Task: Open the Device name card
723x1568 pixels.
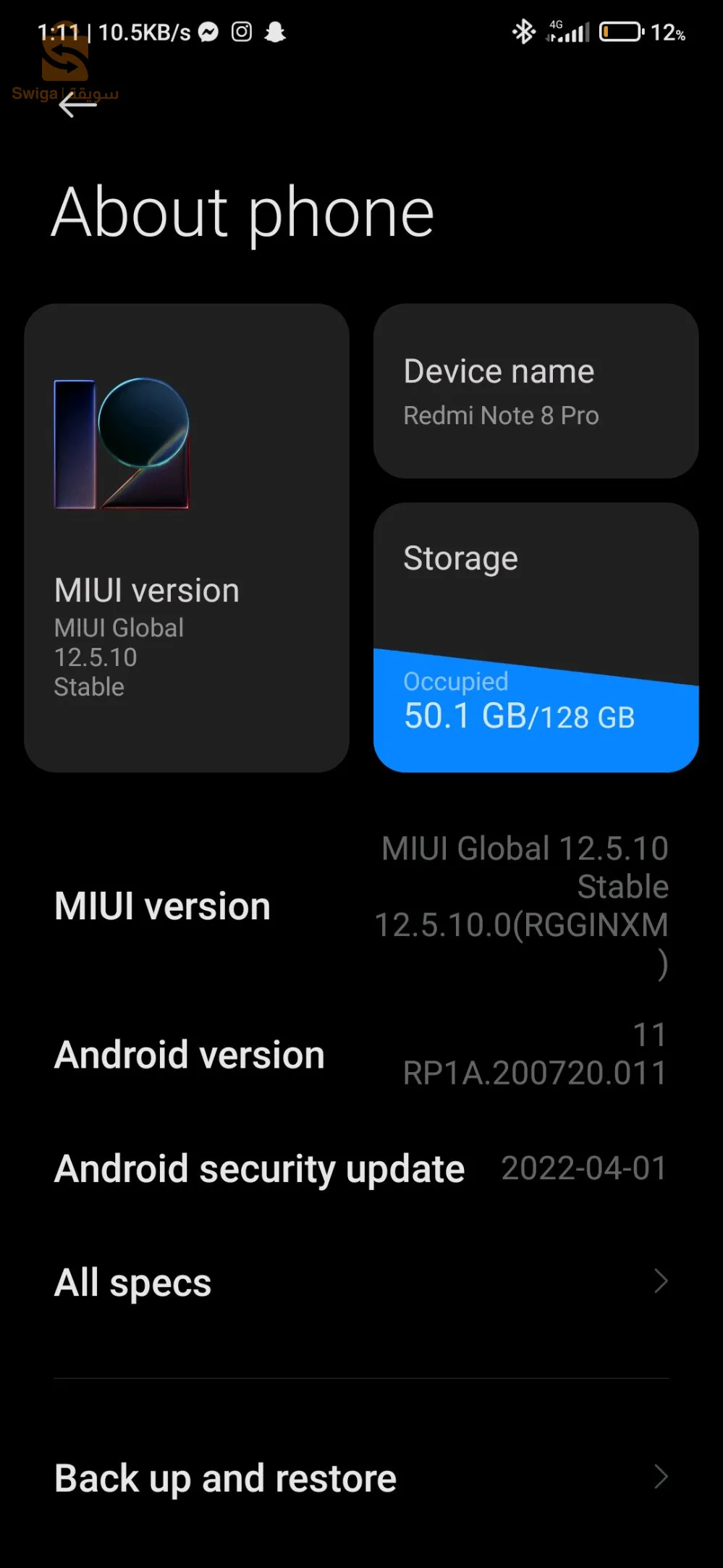Action: pos(536,391)
